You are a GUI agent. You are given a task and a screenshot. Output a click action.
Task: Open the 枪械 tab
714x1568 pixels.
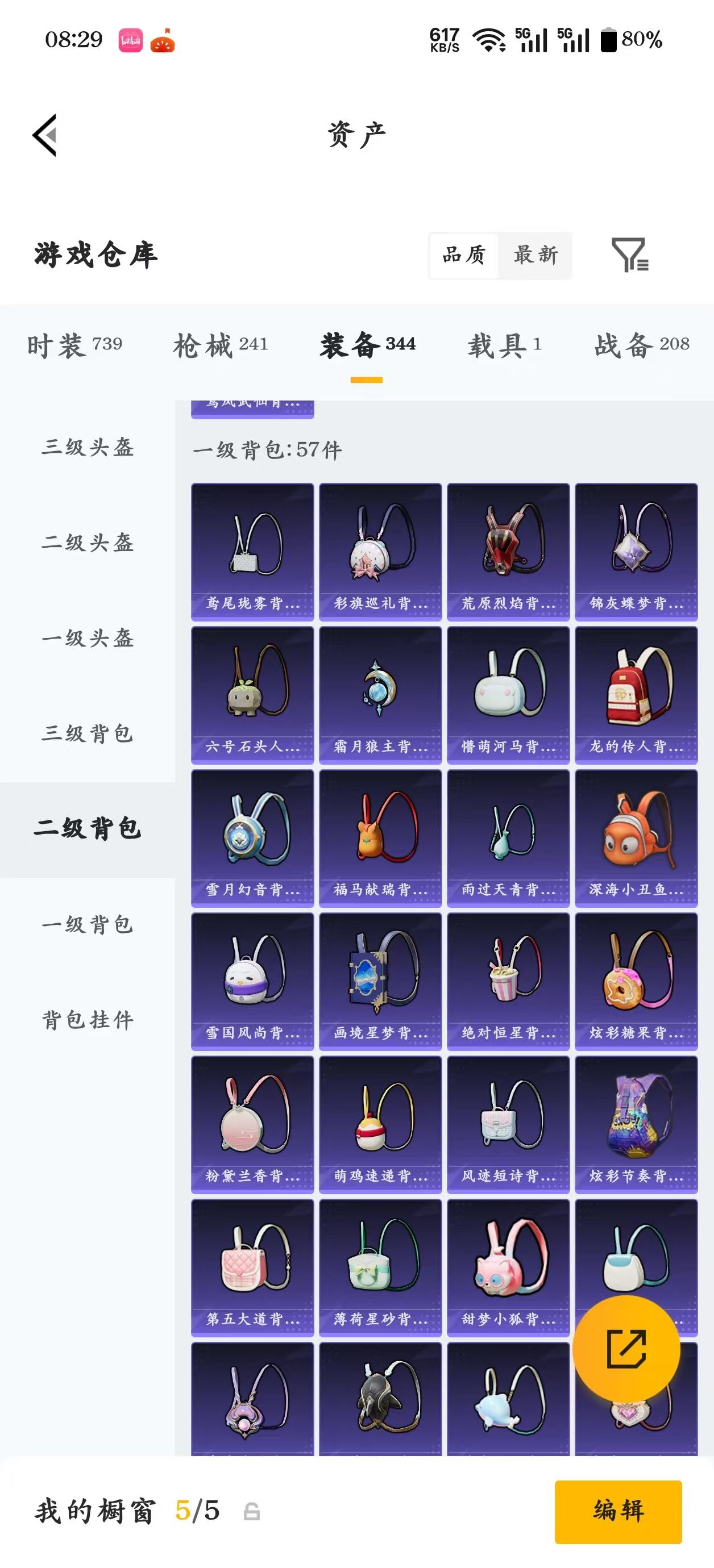tap(221, 344)
